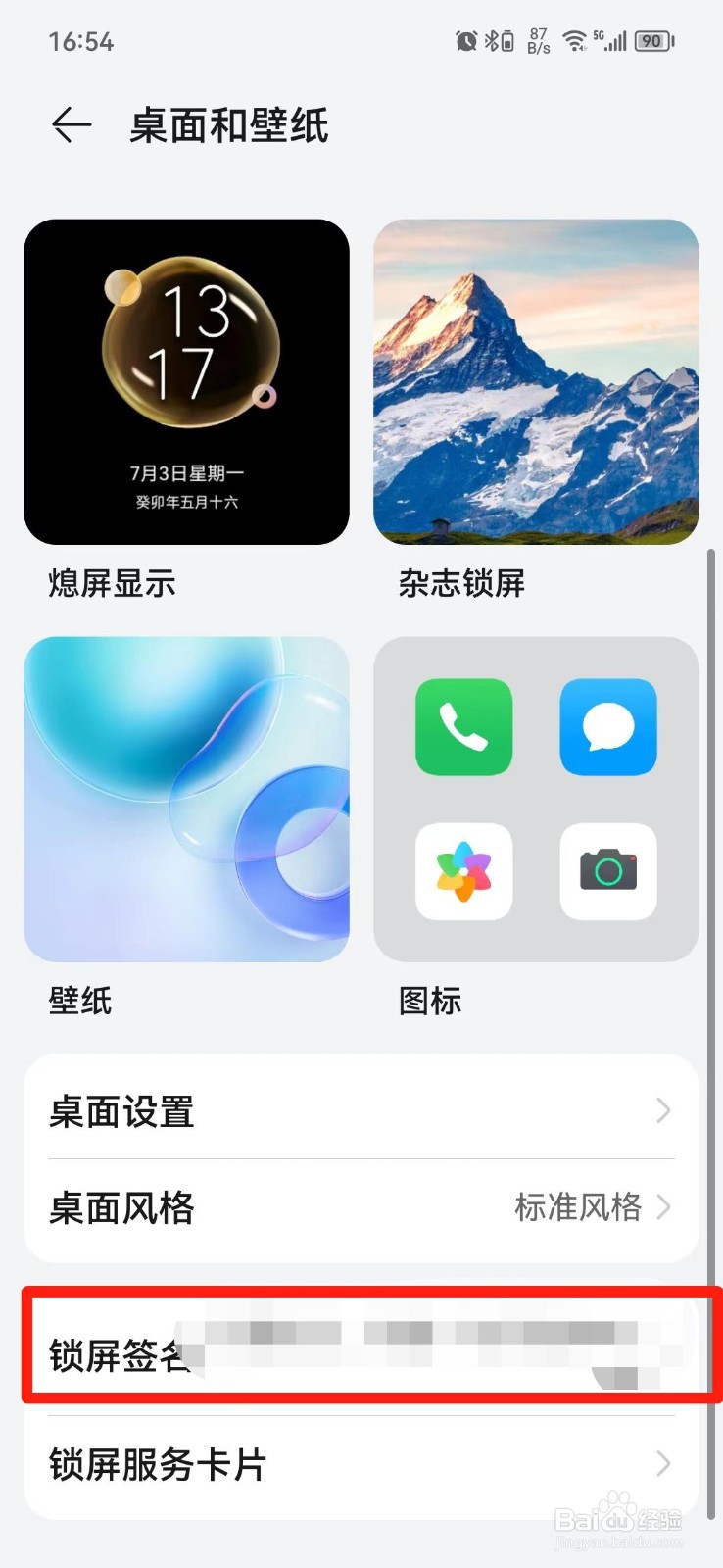Tap the back arrow to exit 桌面和壁纸

point(70,125)
